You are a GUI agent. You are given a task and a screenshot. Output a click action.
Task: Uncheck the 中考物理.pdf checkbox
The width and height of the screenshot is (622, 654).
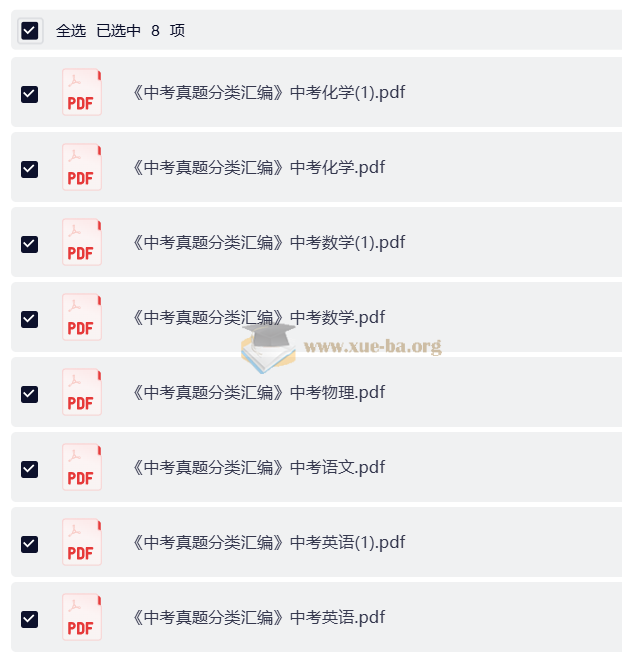pyautogui.click(x=30, y=394)
